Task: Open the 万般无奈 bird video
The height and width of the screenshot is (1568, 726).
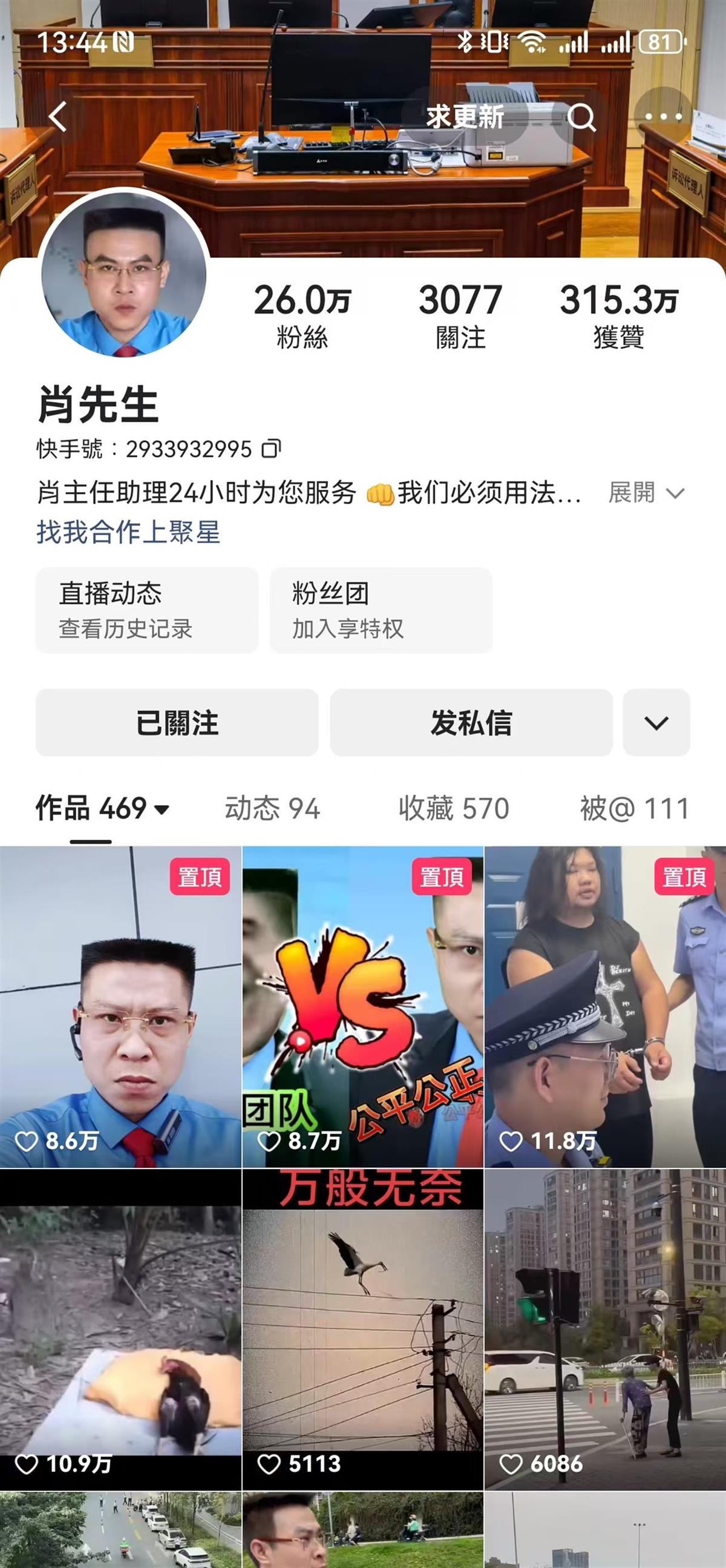Action: pyautogui.click(x=362, y=1329)
